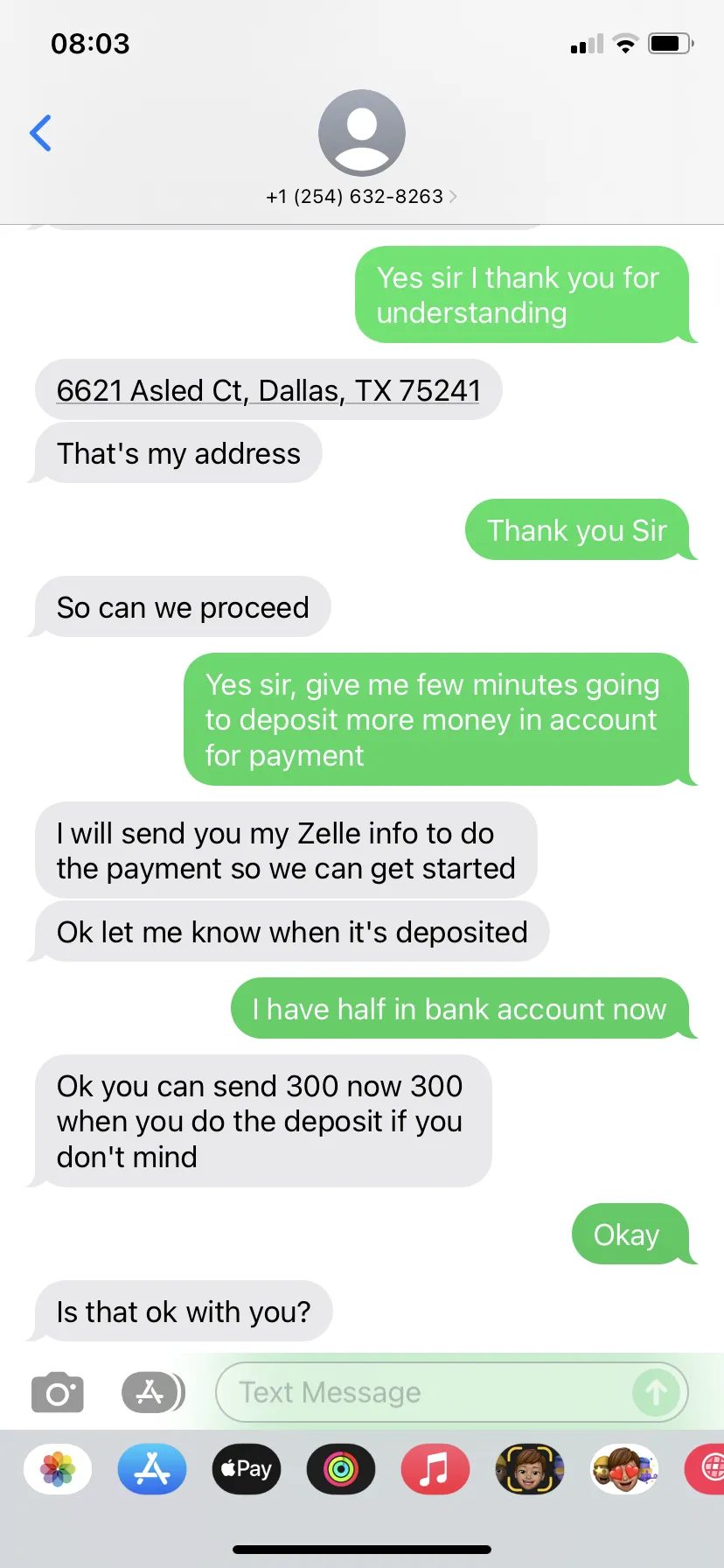Screen dimensions: 724x1568
Task: Toggle the App Store apps drawer button
Action: (153, 1392)
